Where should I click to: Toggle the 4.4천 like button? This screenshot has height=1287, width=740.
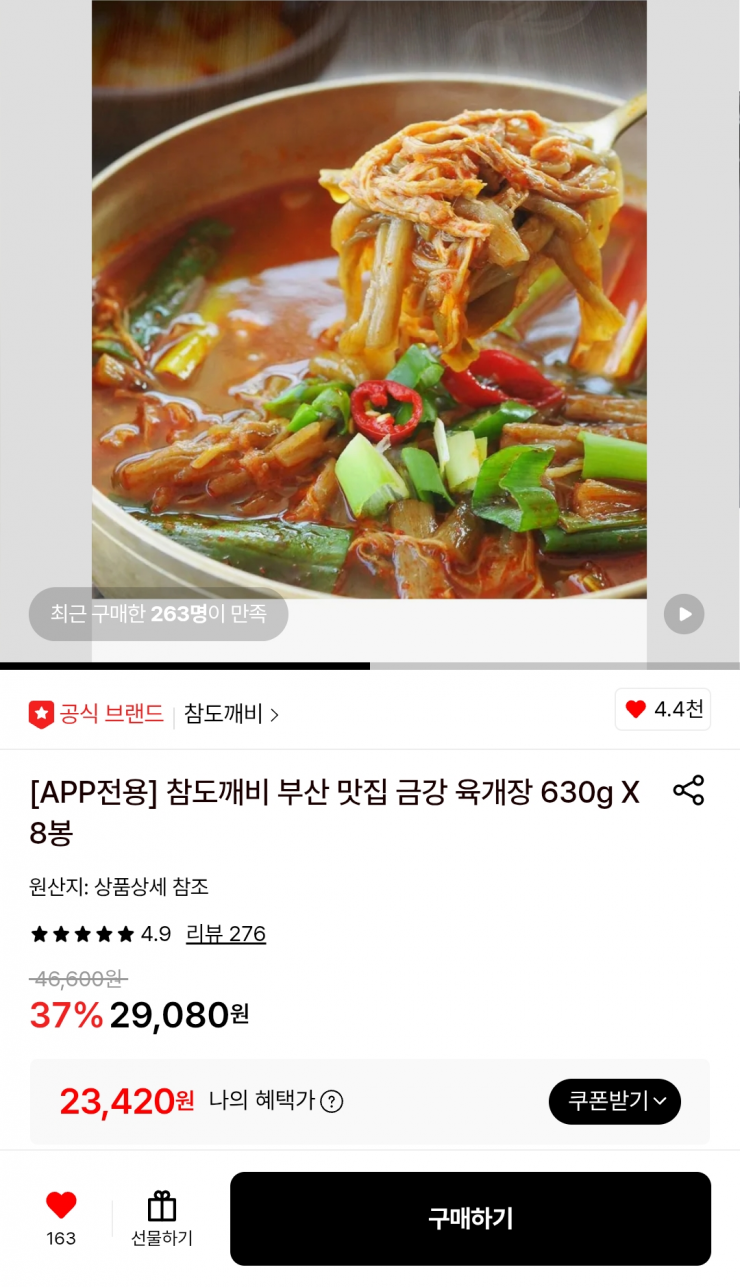pyautogui.click(x=662, y=710)
